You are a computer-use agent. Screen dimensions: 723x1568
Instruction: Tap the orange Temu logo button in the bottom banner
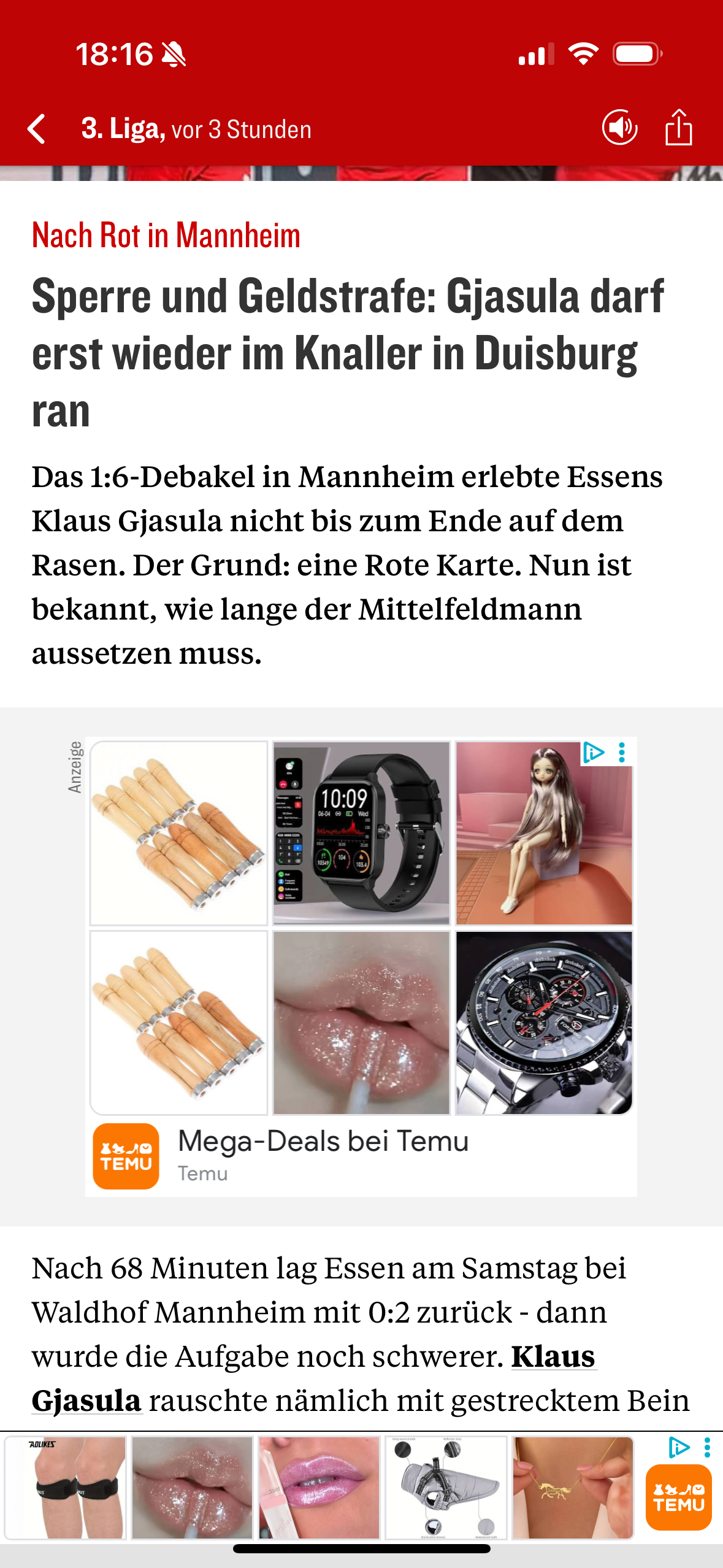click(678, 1497)
